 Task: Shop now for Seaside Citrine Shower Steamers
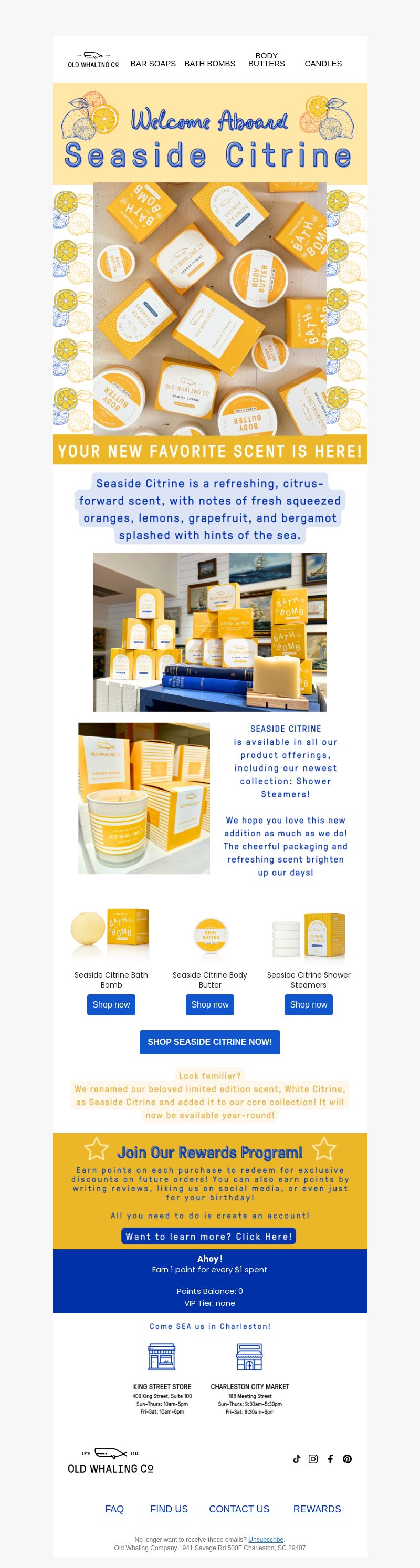coord(309,1004)
